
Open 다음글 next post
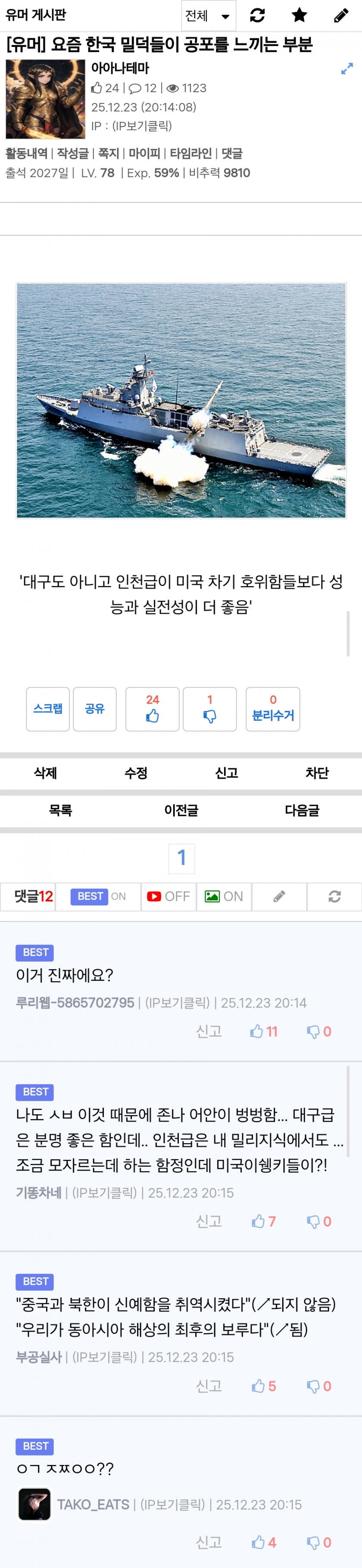301,810
